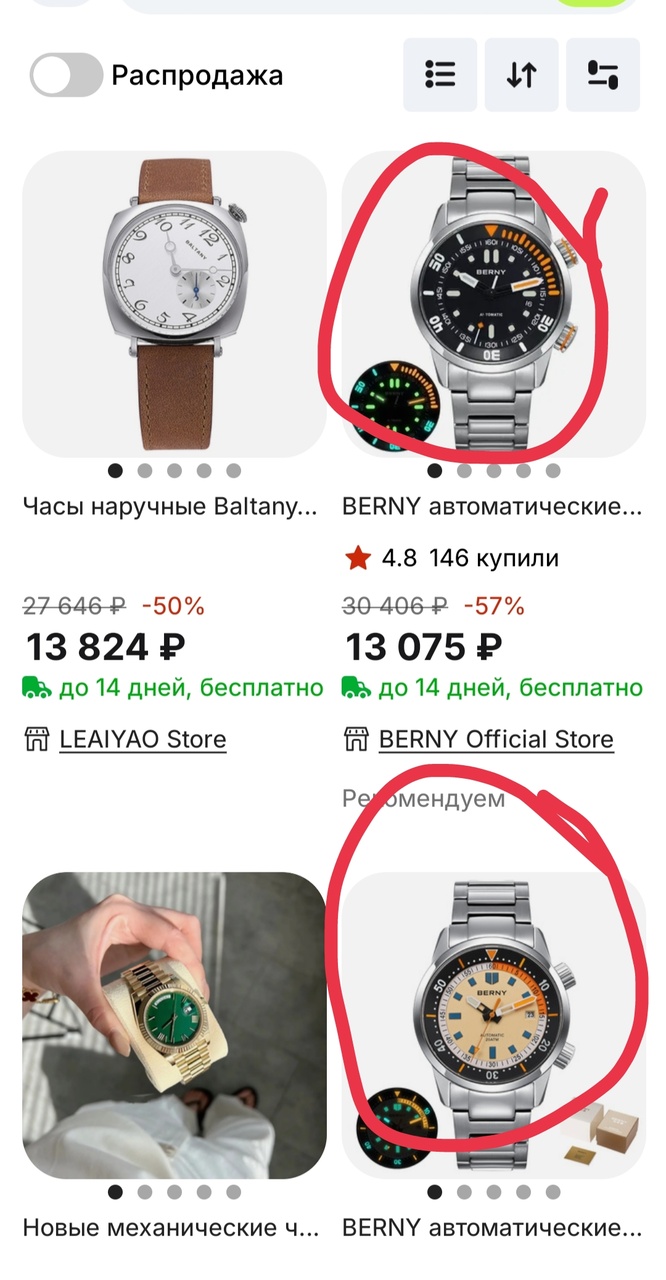Open the sort options
The height and width of the screenshot is (1280, 666).
[x=521, y=75]
